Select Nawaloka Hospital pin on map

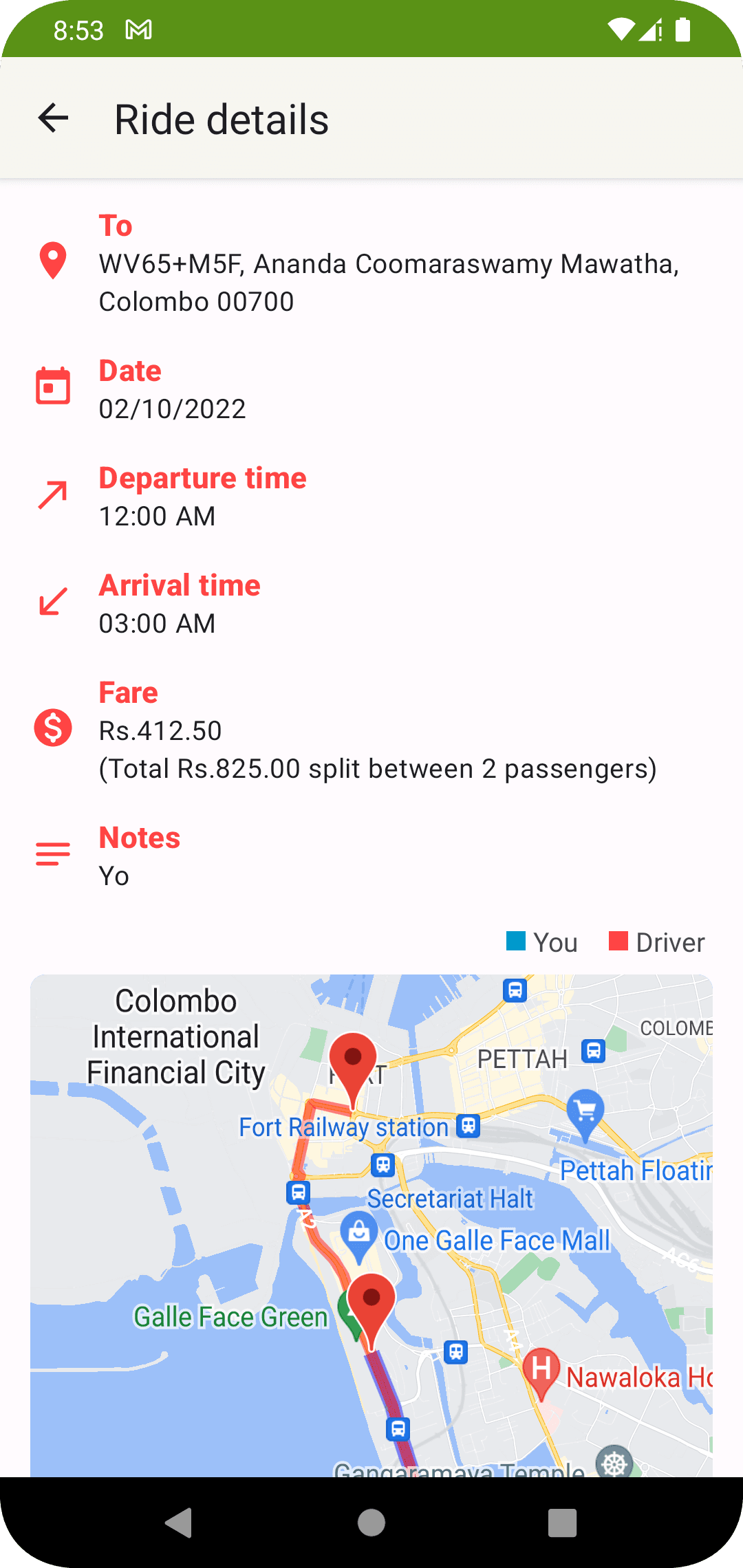coord(541,1373)
